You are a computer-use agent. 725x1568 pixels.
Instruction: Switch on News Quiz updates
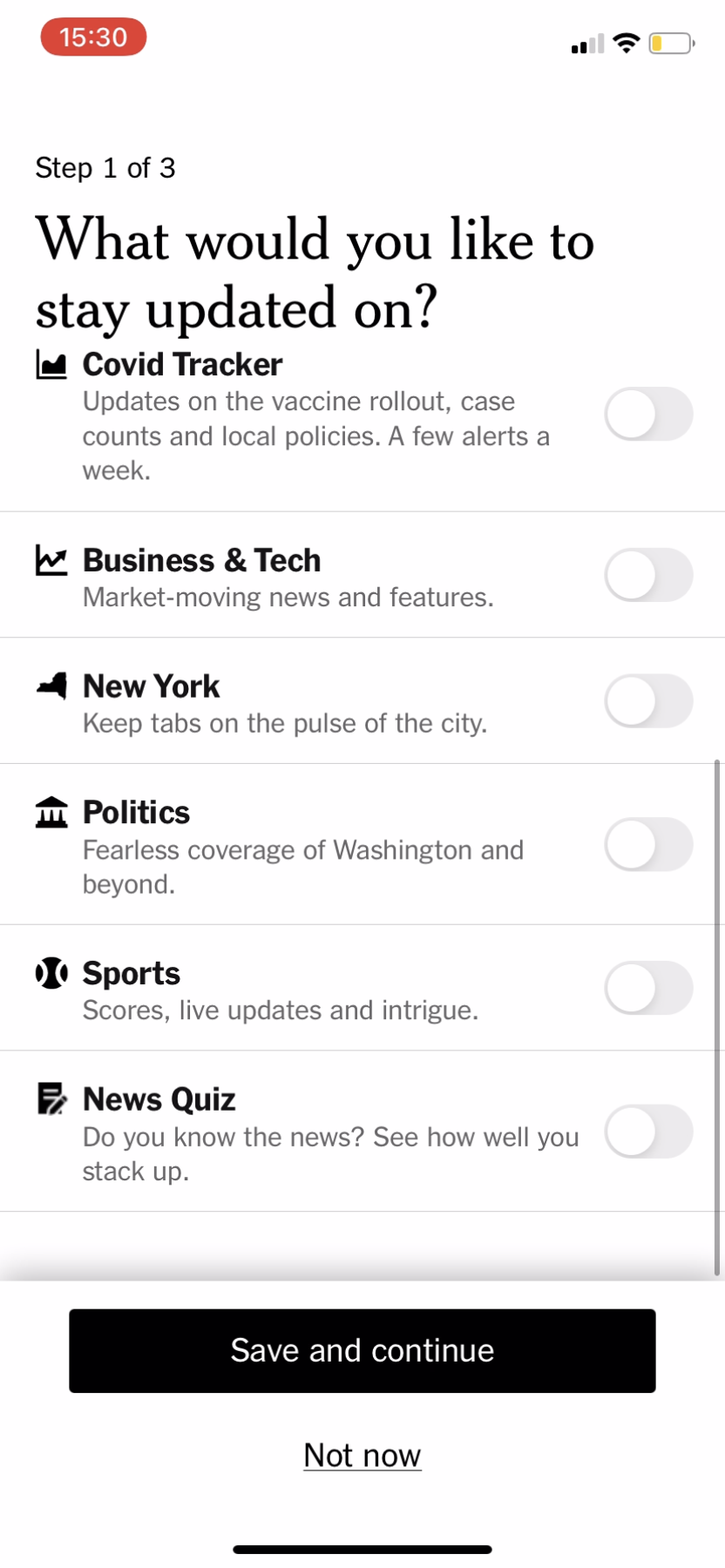[x=648, y=1131]
